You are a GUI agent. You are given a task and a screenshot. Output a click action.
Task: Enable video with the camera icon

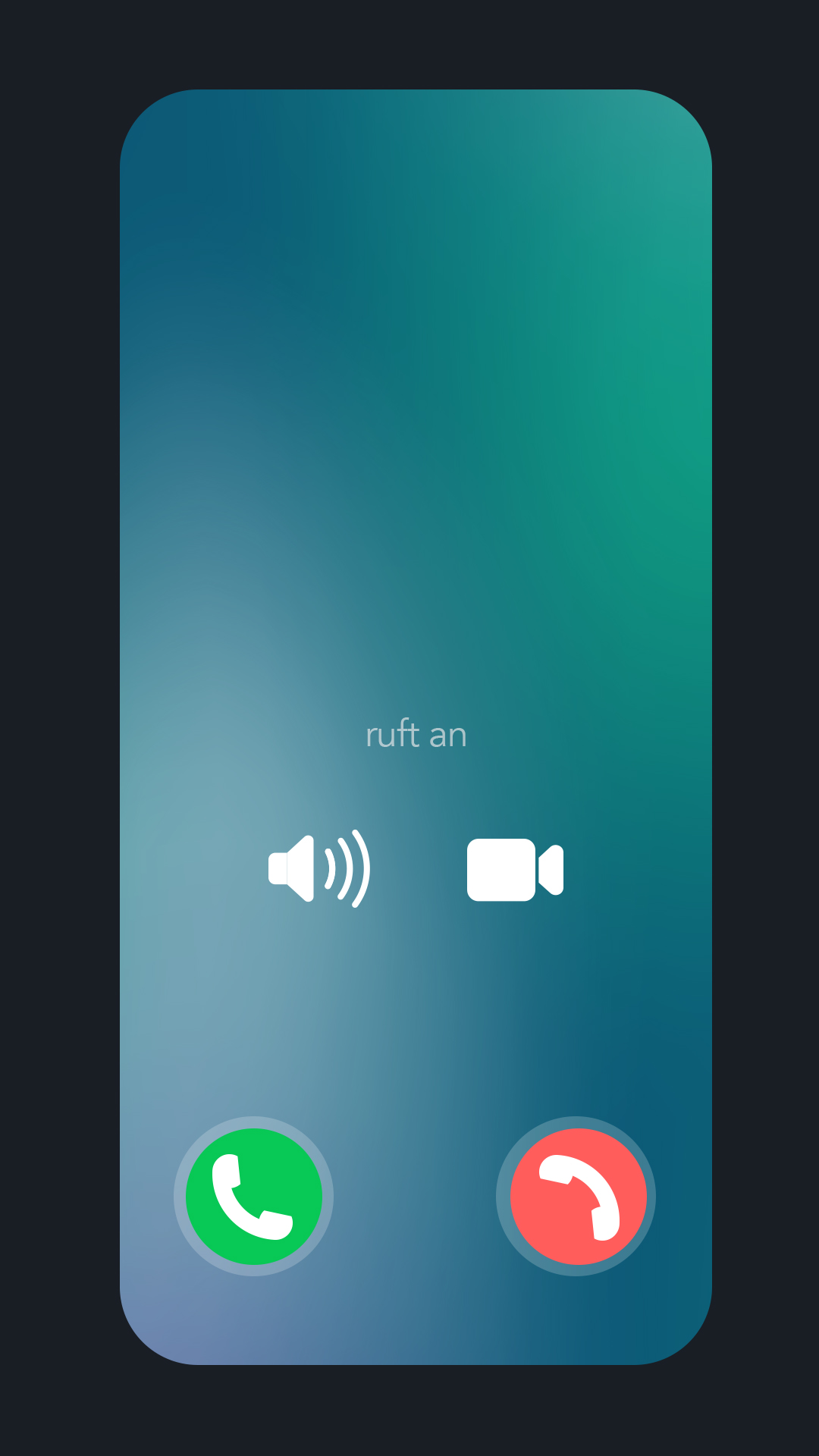click(x=516, y=870)
